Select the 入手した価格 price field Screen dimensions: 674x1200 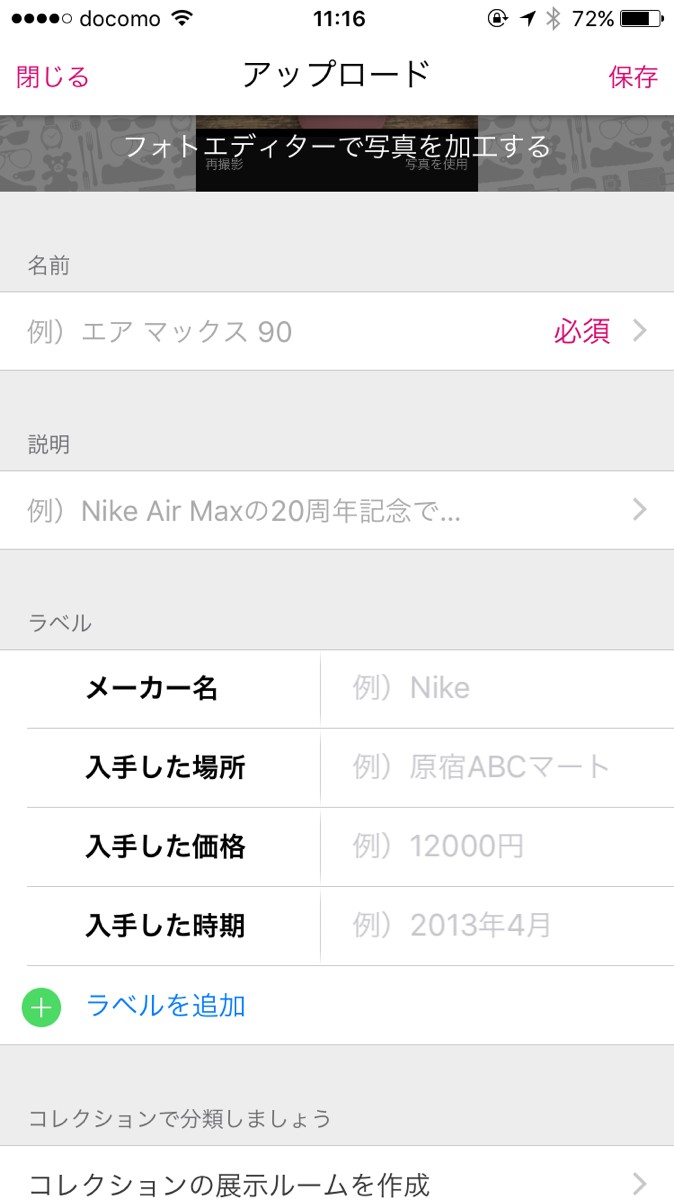coord(495,847)
